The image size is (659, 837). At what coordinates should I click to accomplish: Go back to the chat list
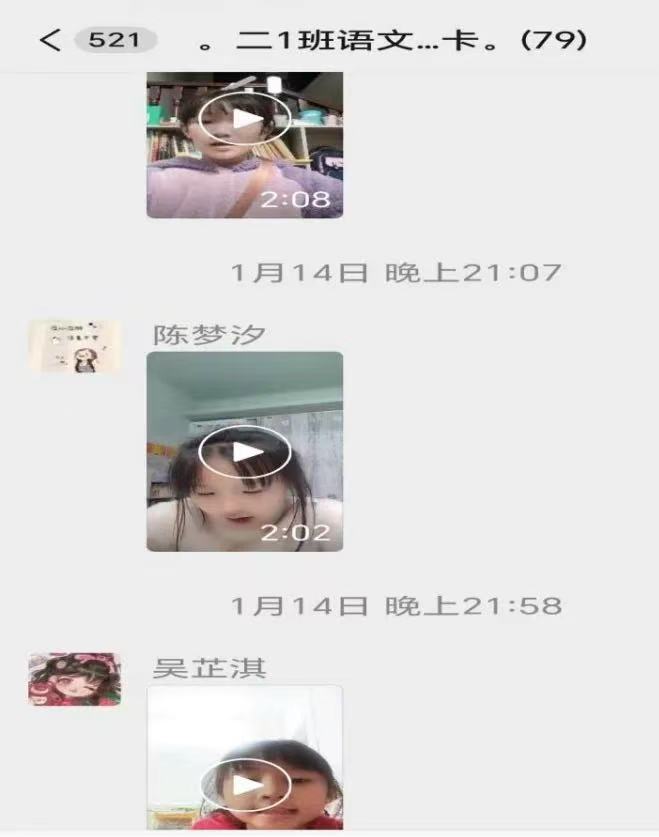click(50, 40)
